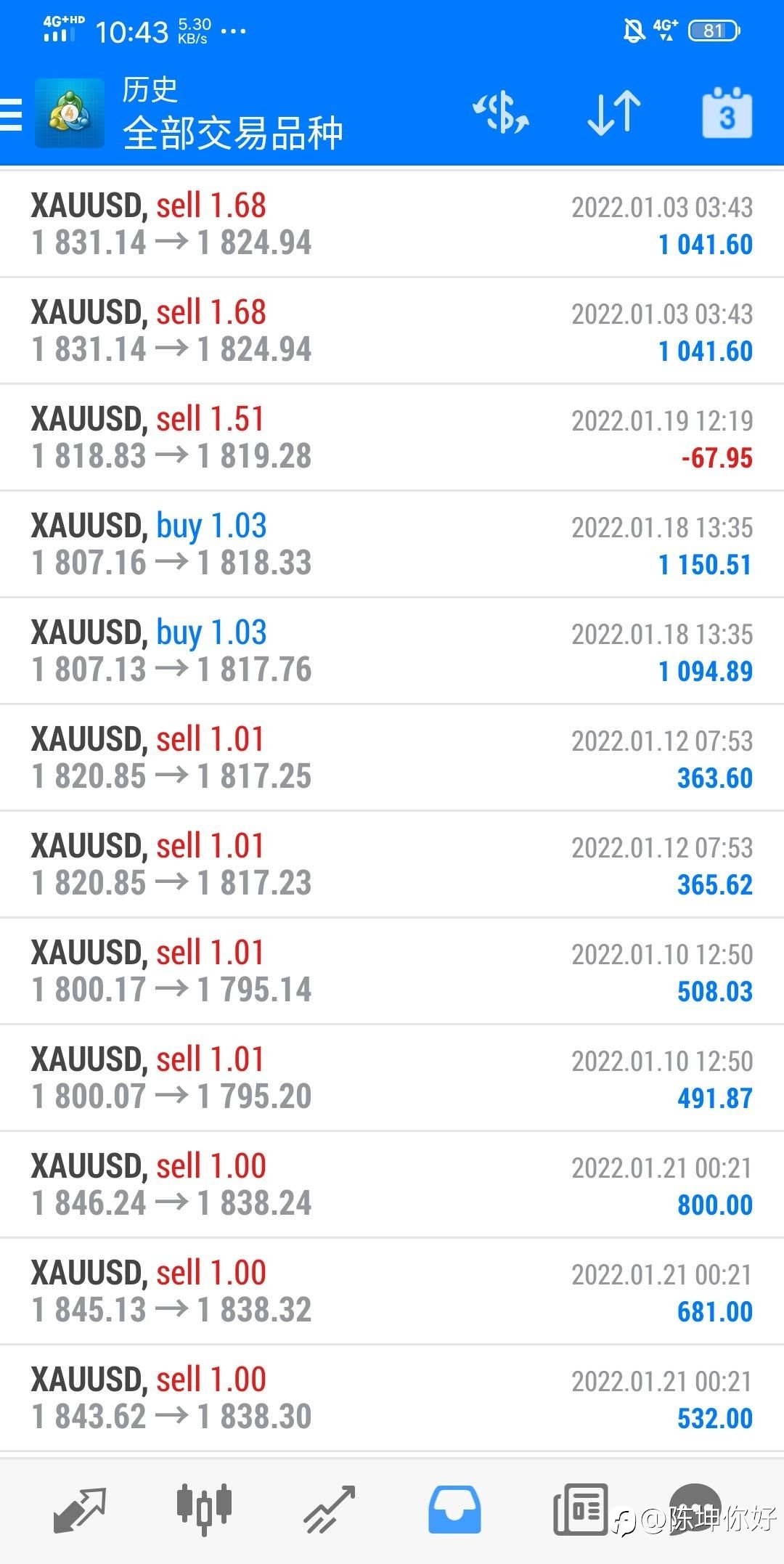Open the buy 1.03 trade with 1 094.89 profit
This screenshot has width=784, height=1564.
point(392,651)
